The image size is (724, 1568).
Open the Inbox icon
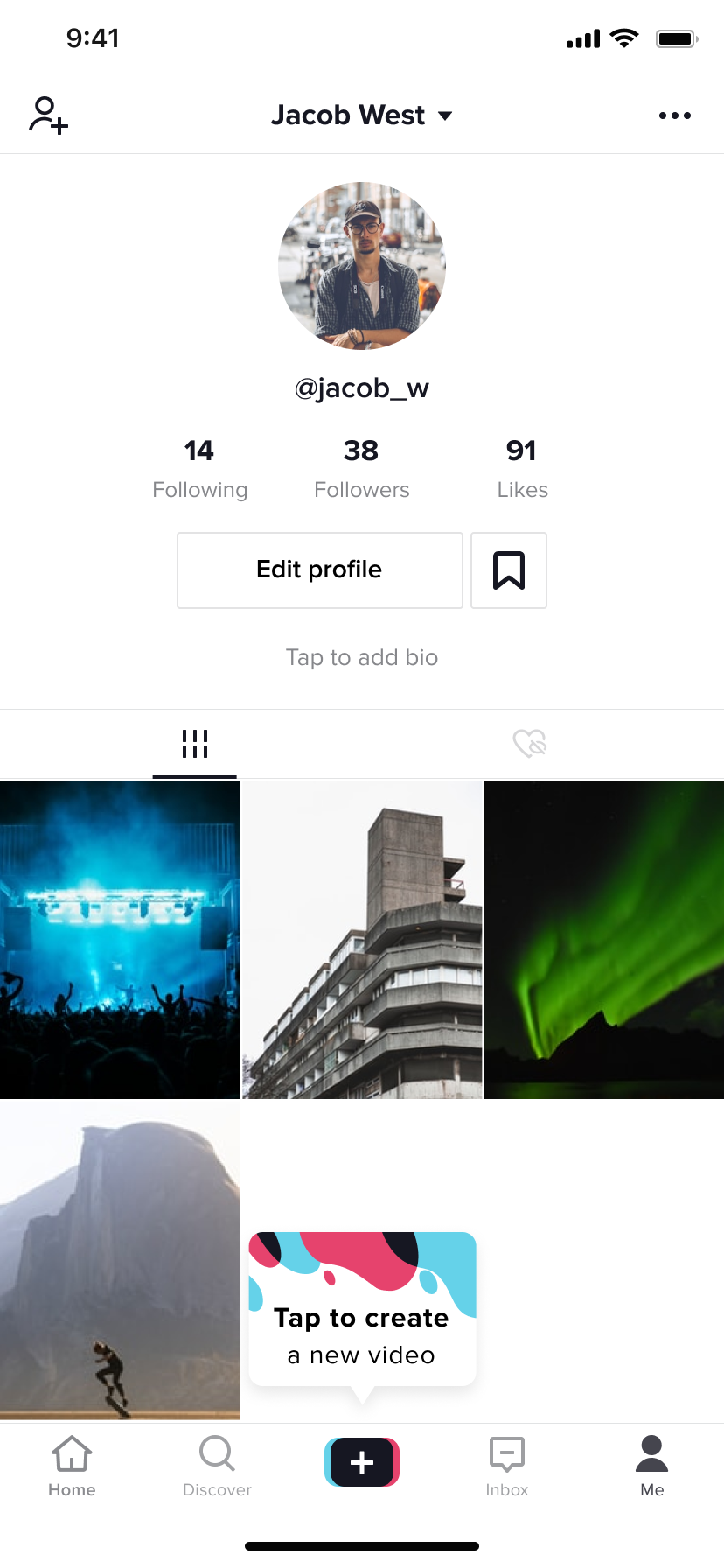pyautogui.click(x=506, y=1465)
